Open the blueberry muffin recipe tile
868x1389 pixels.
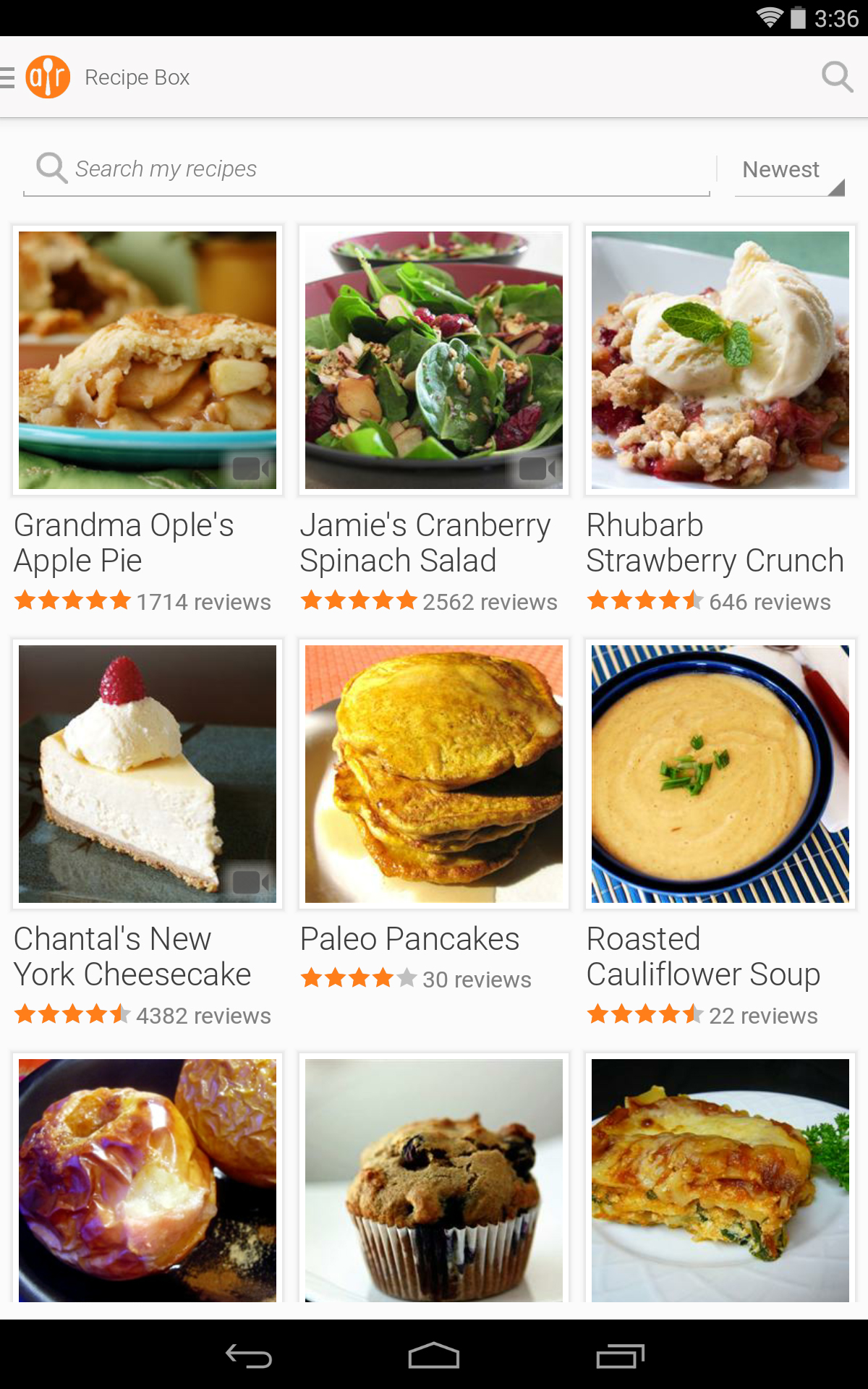[434, 1179]
